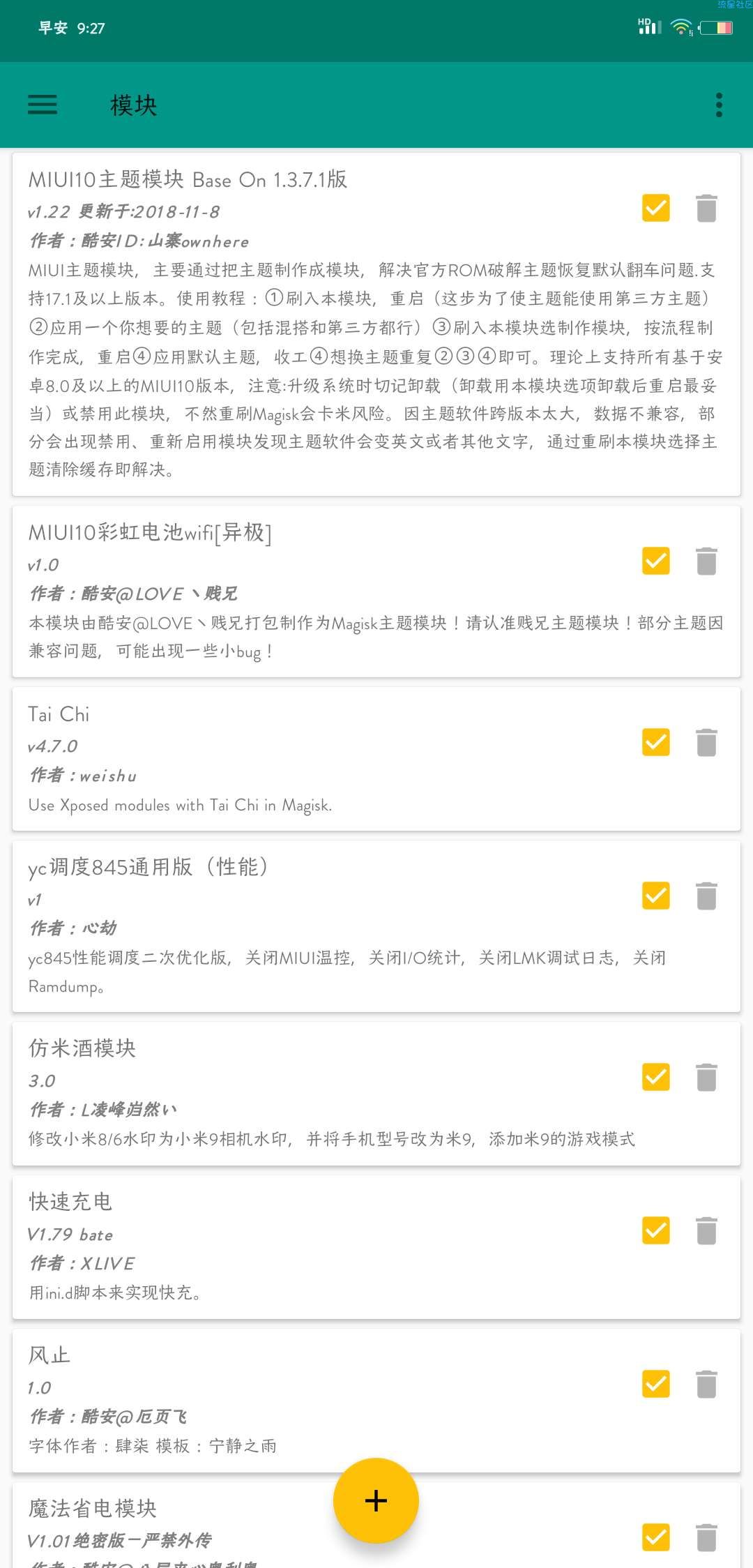
Task: Toggle the 仿米酒模块 checkbox
Action: (655, 1077)
